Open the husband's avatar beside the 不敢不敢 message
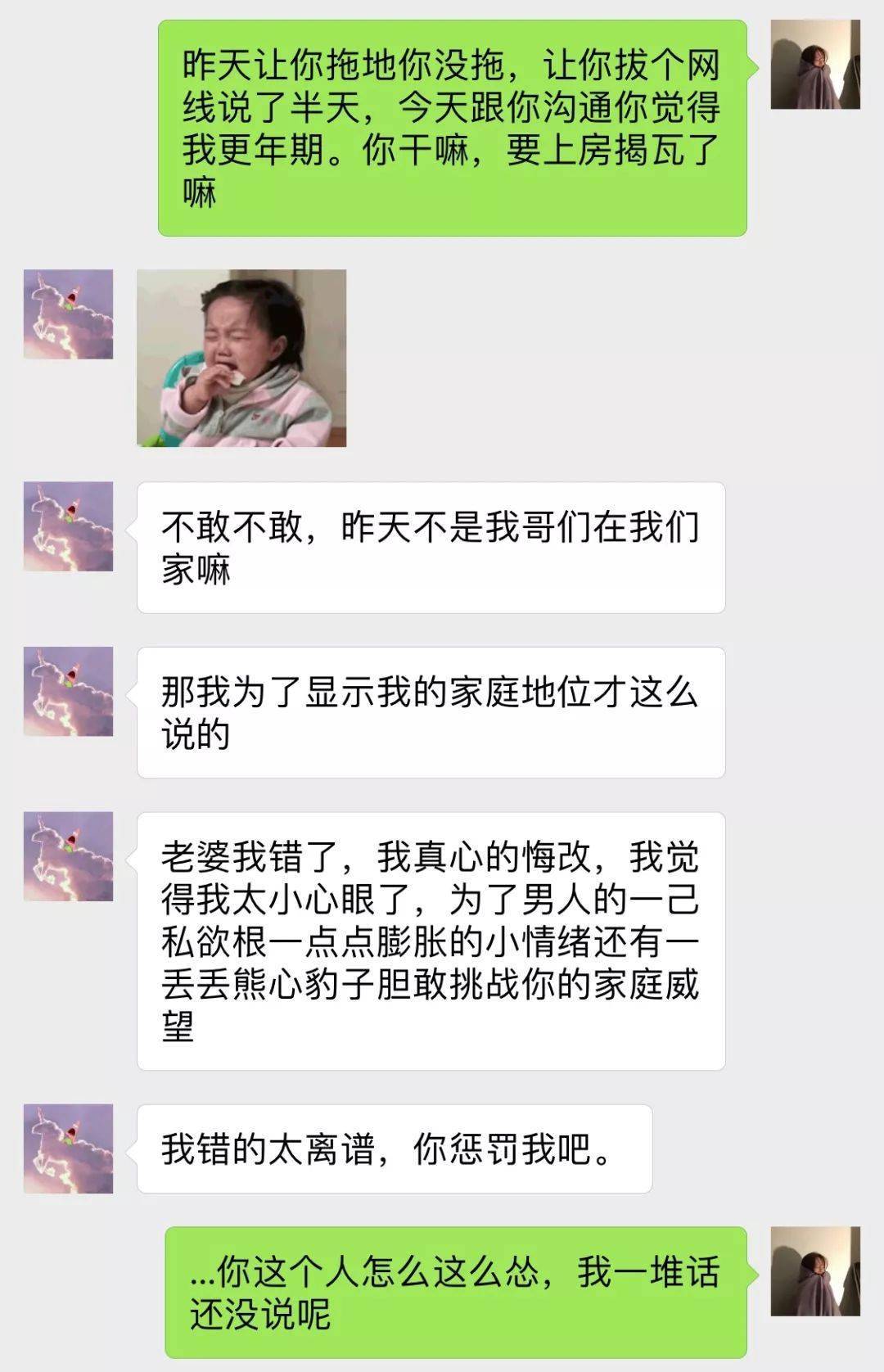The image size is (884, 1372). click(68, 526)
